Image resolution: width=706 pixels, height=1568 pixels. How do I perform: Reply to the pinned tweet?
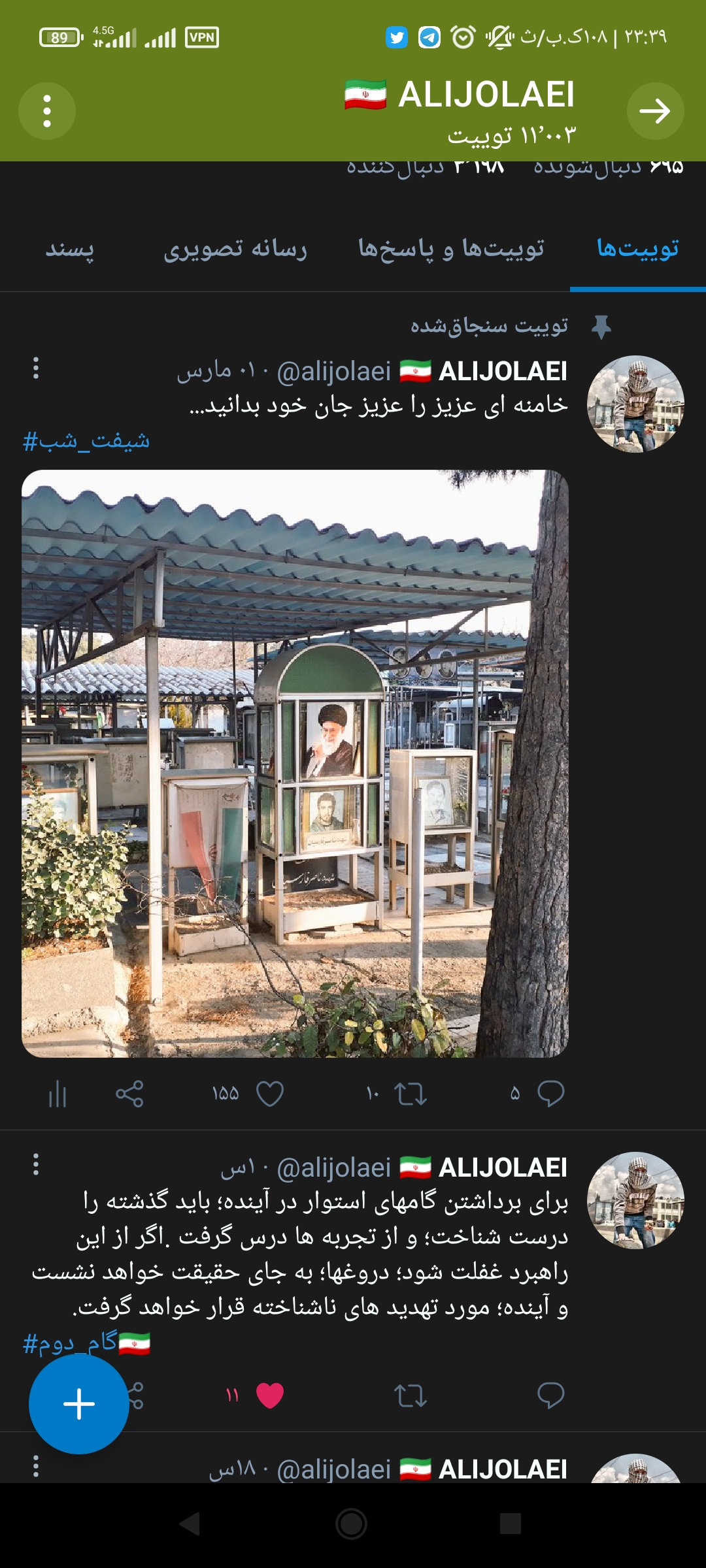pos(550,1093)
